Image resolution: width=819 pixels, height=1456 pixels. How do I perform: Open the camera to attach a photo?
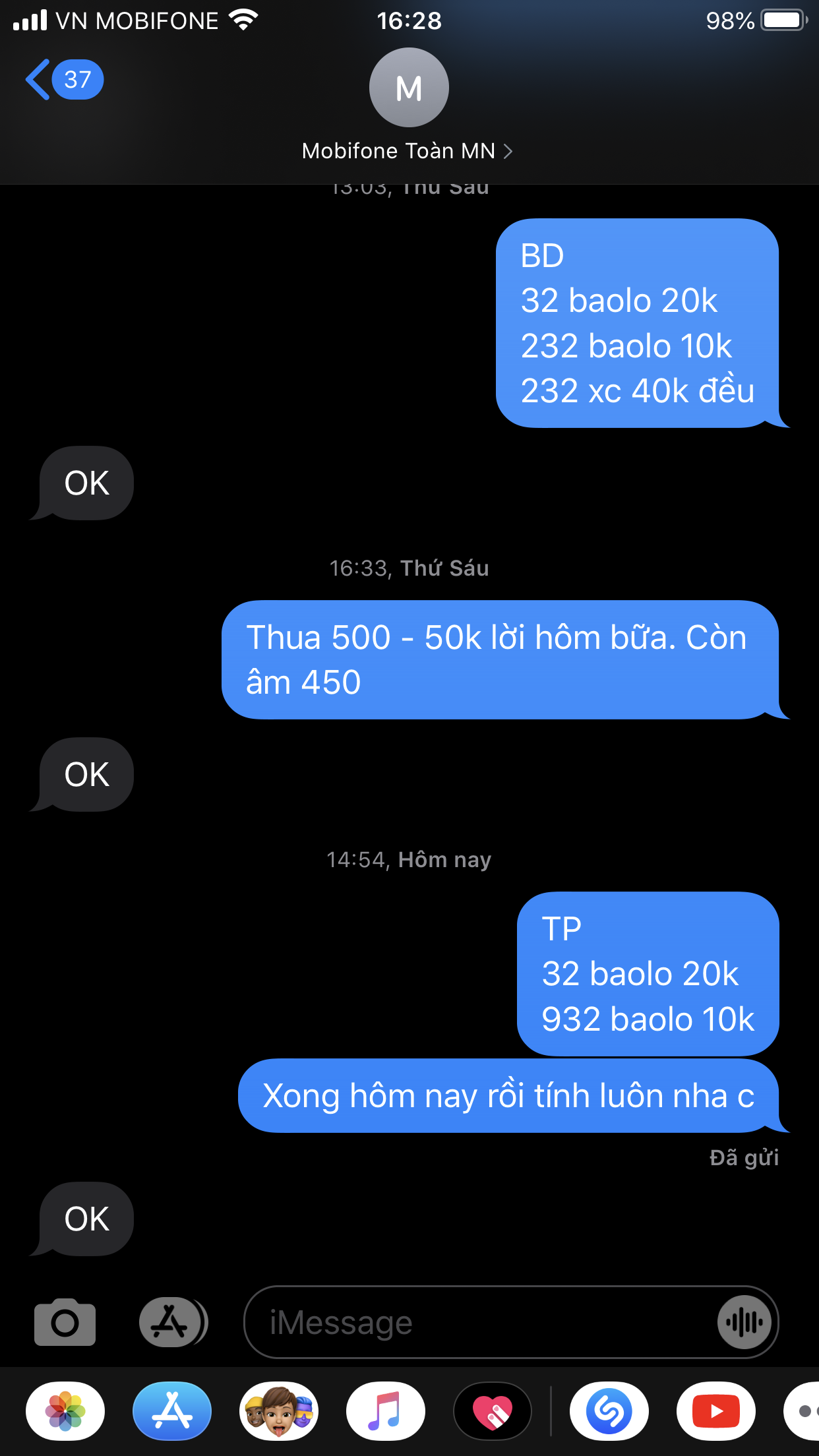pyautogui.click(x=65, y=1322)
